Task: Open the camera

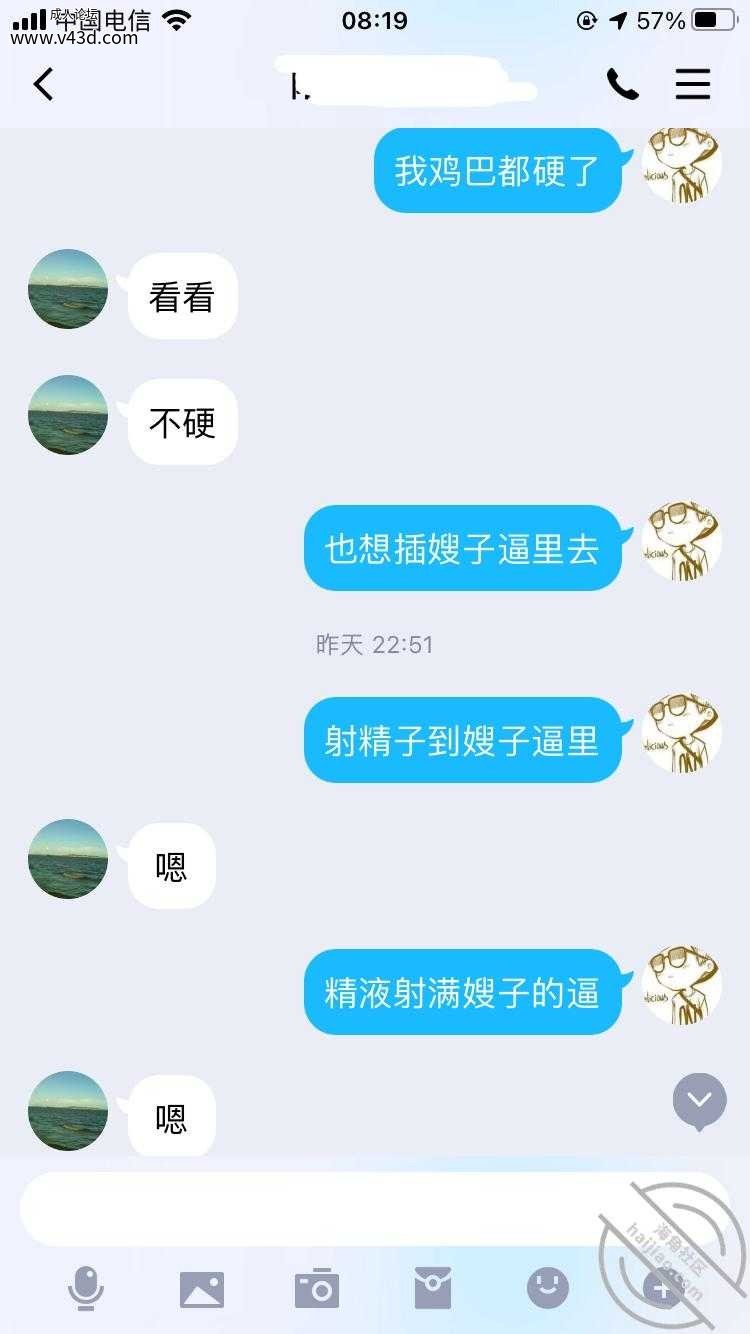Action: (317, 1289)
